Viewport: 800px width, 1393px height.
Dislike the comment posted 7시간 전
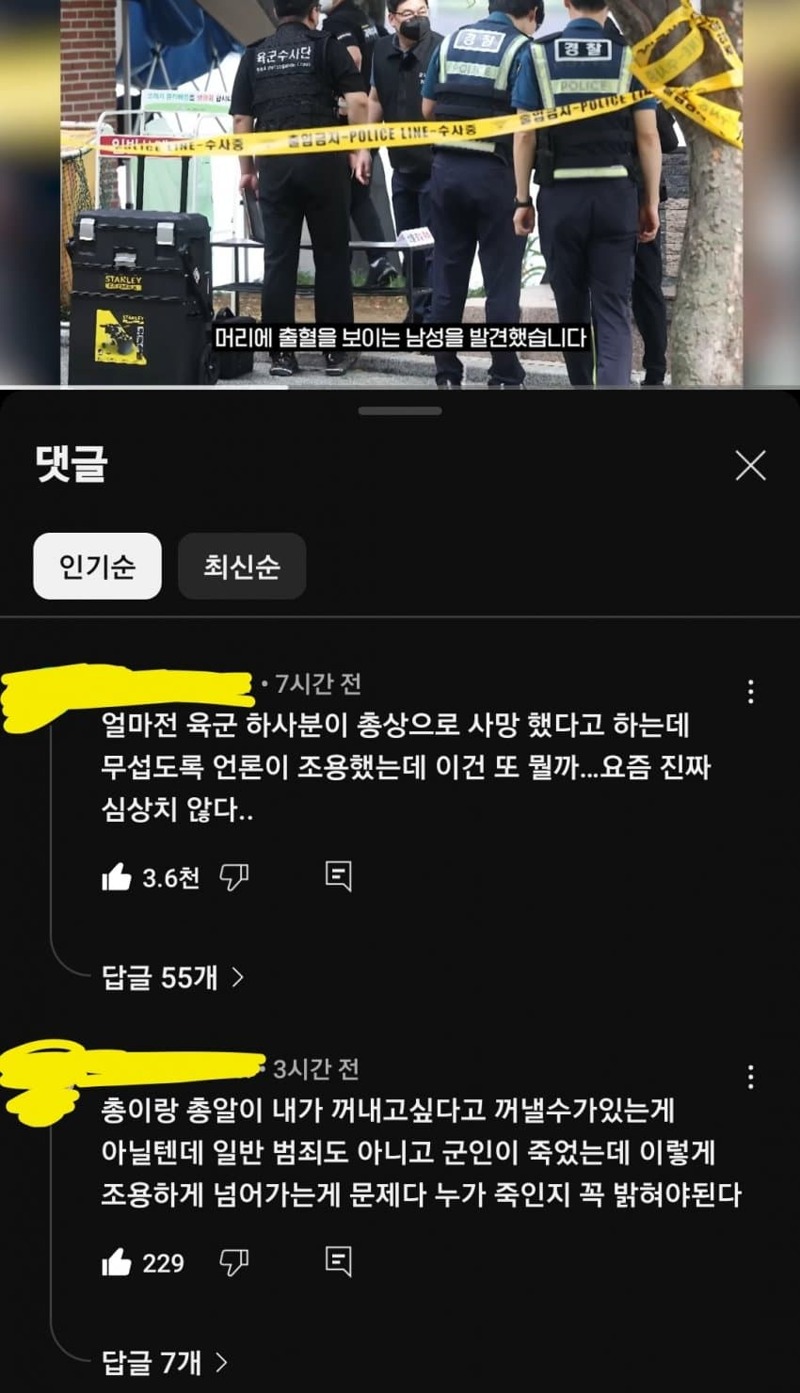pyautogui.click(x=234, y=878)
